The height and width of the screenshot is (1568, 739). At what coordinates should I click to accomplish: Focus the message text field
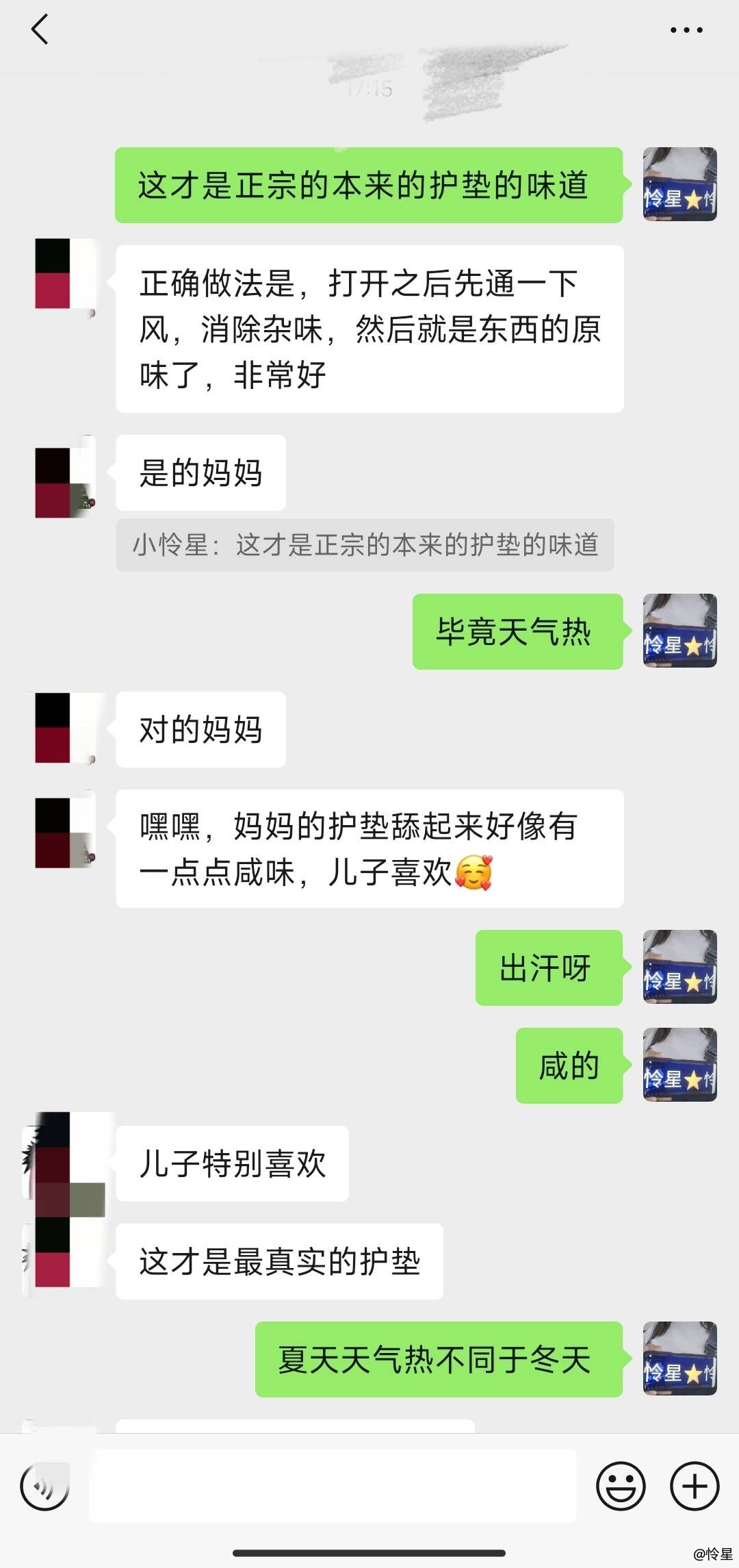click(333, 1486)
